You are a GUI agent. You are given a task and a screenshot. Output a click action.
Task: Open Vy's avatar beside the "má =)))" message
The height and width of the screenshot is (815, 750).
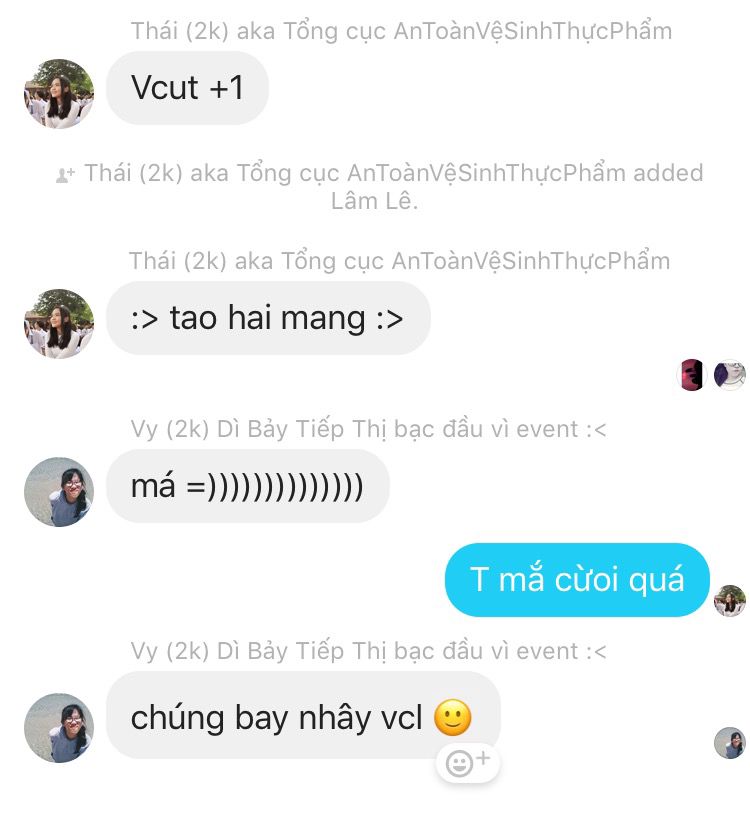pyautogui.click(x=59, y=492)
